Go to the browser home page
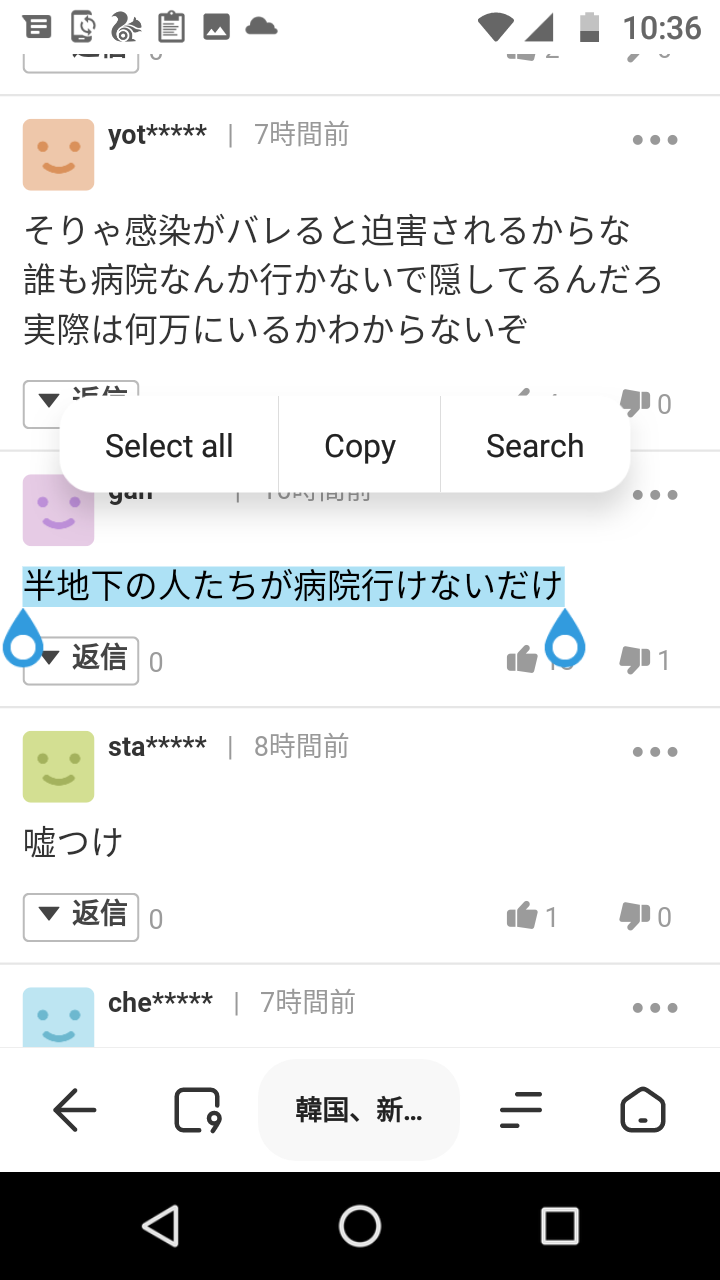Image resolution: width=720 pixels, height=1280 pixels. [642, 1110]
